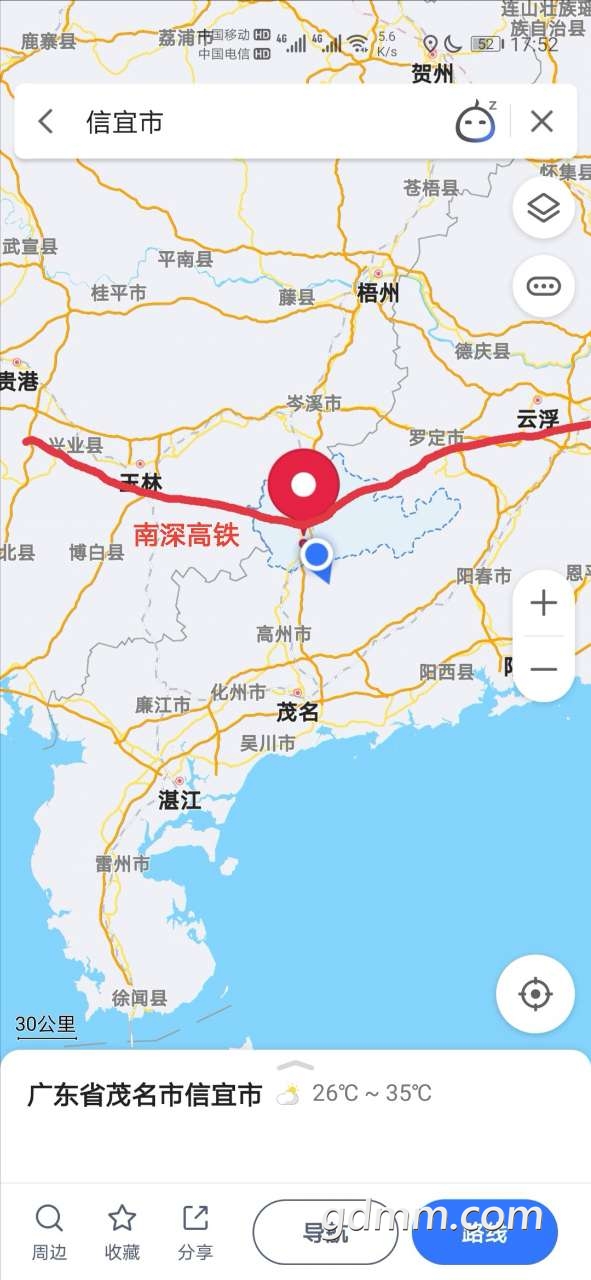The height and width of the screenshot is (1280, 591).
Task: Recenter map on my current location
Action: (535, 993)
